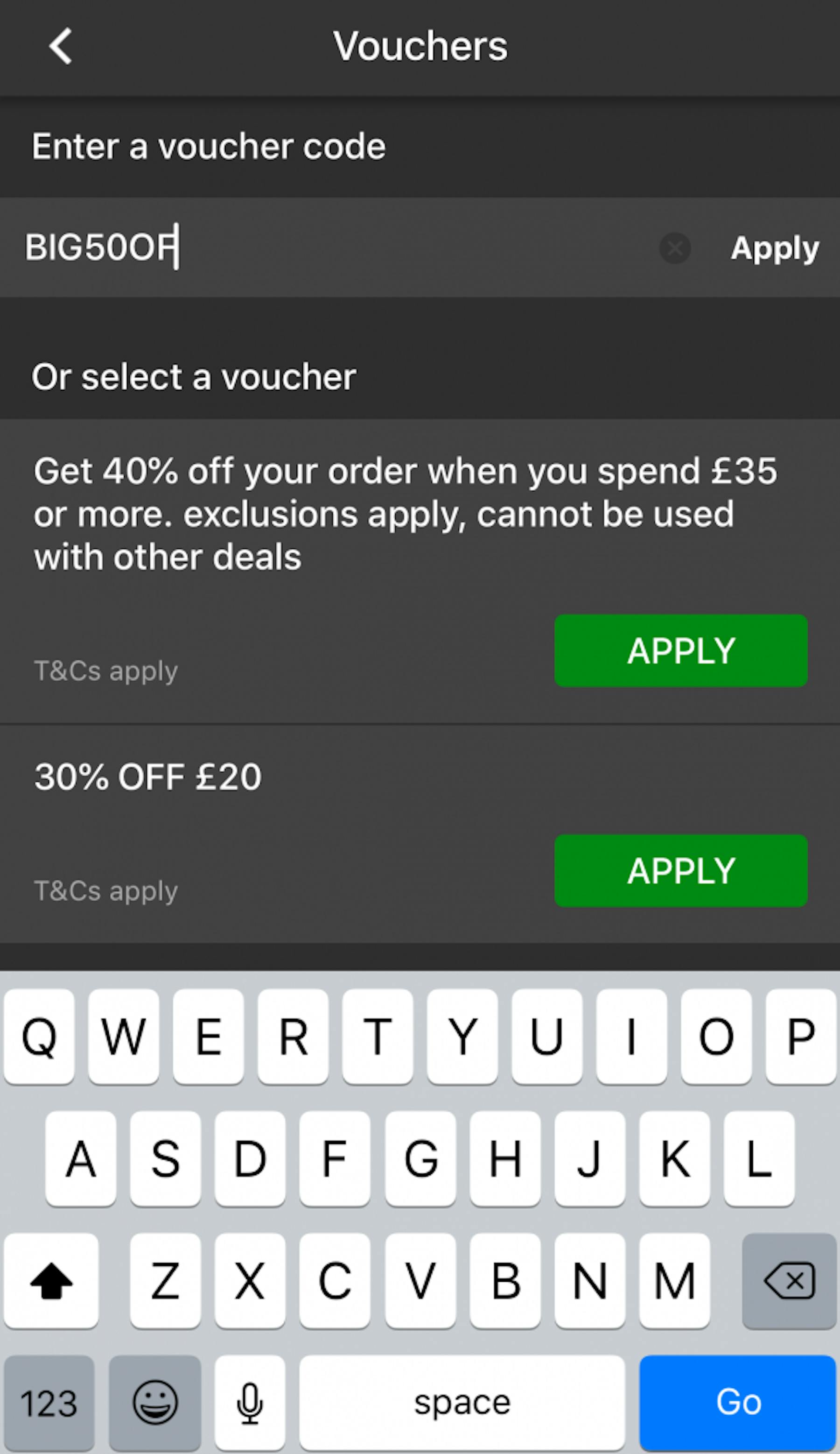Switch keyboard to 123 numbers
The width and height of the screenshot is (840, 1454).
[x=49, y=1403]
